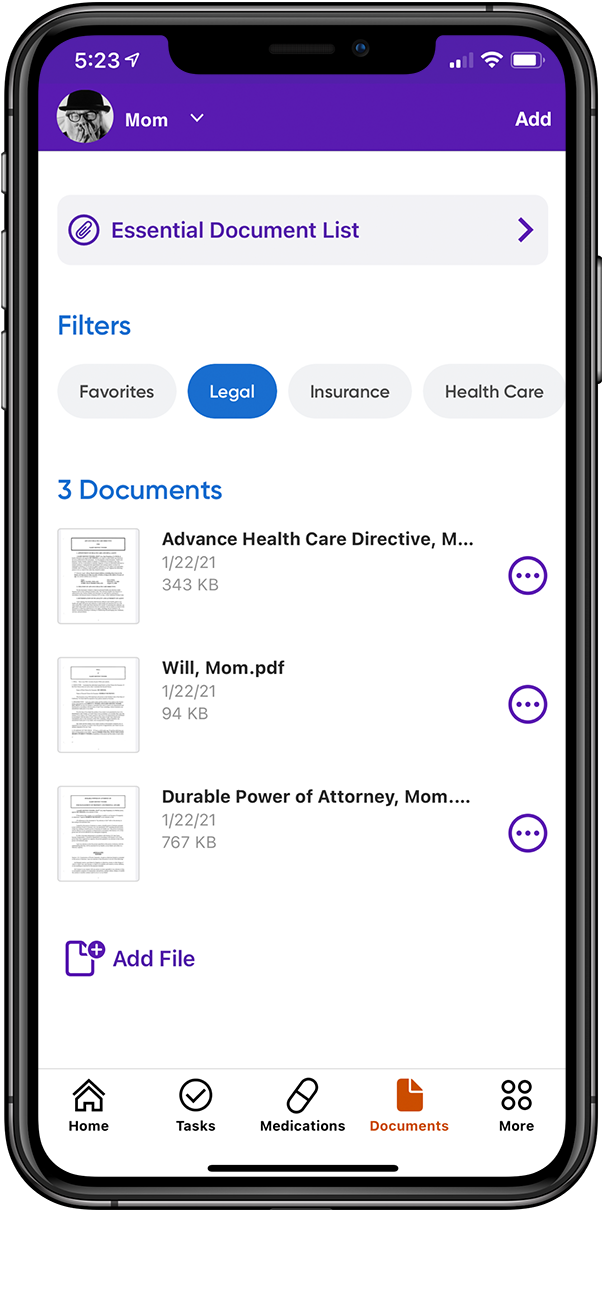Image resolution: width=602 pixels, height=1294 pixels.
Task: Open the Durable Power of Attorney document
Action: (315, 797)
